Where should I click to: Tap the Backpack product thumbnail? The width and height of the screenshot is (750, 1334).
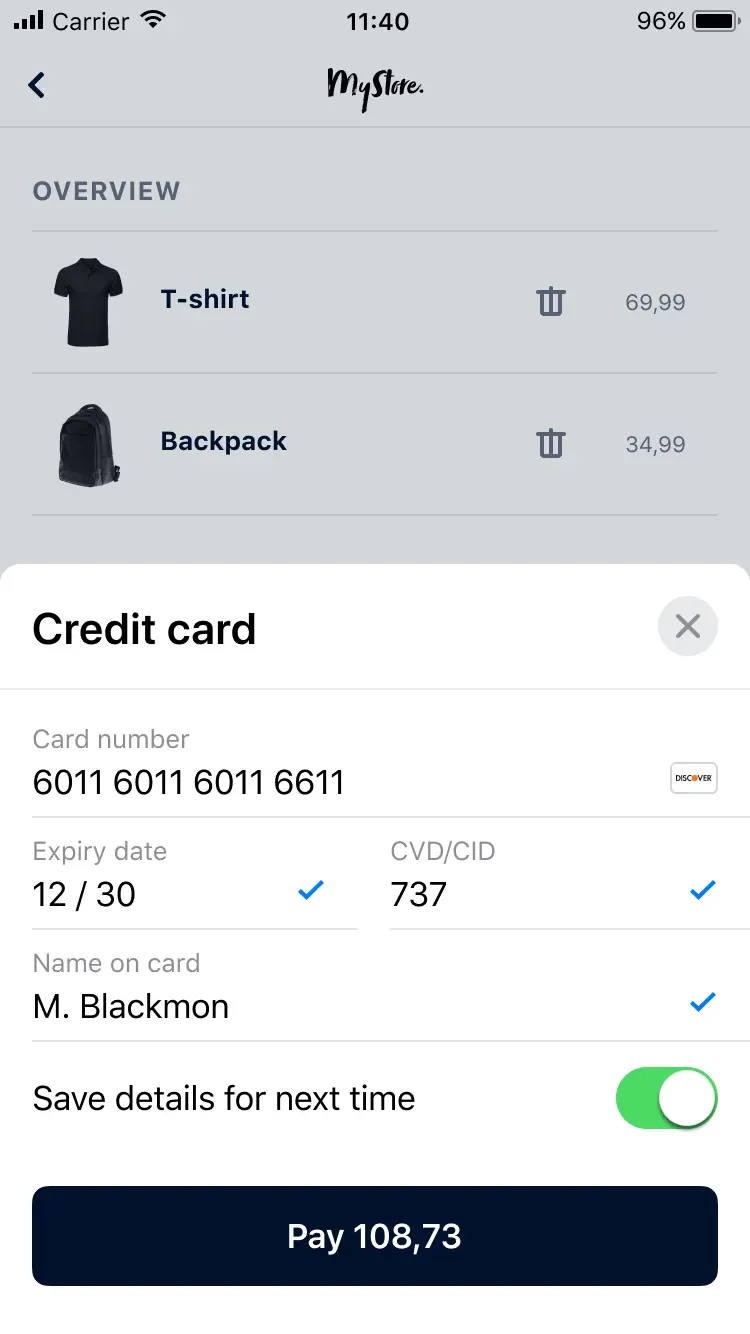coord(87,446)
